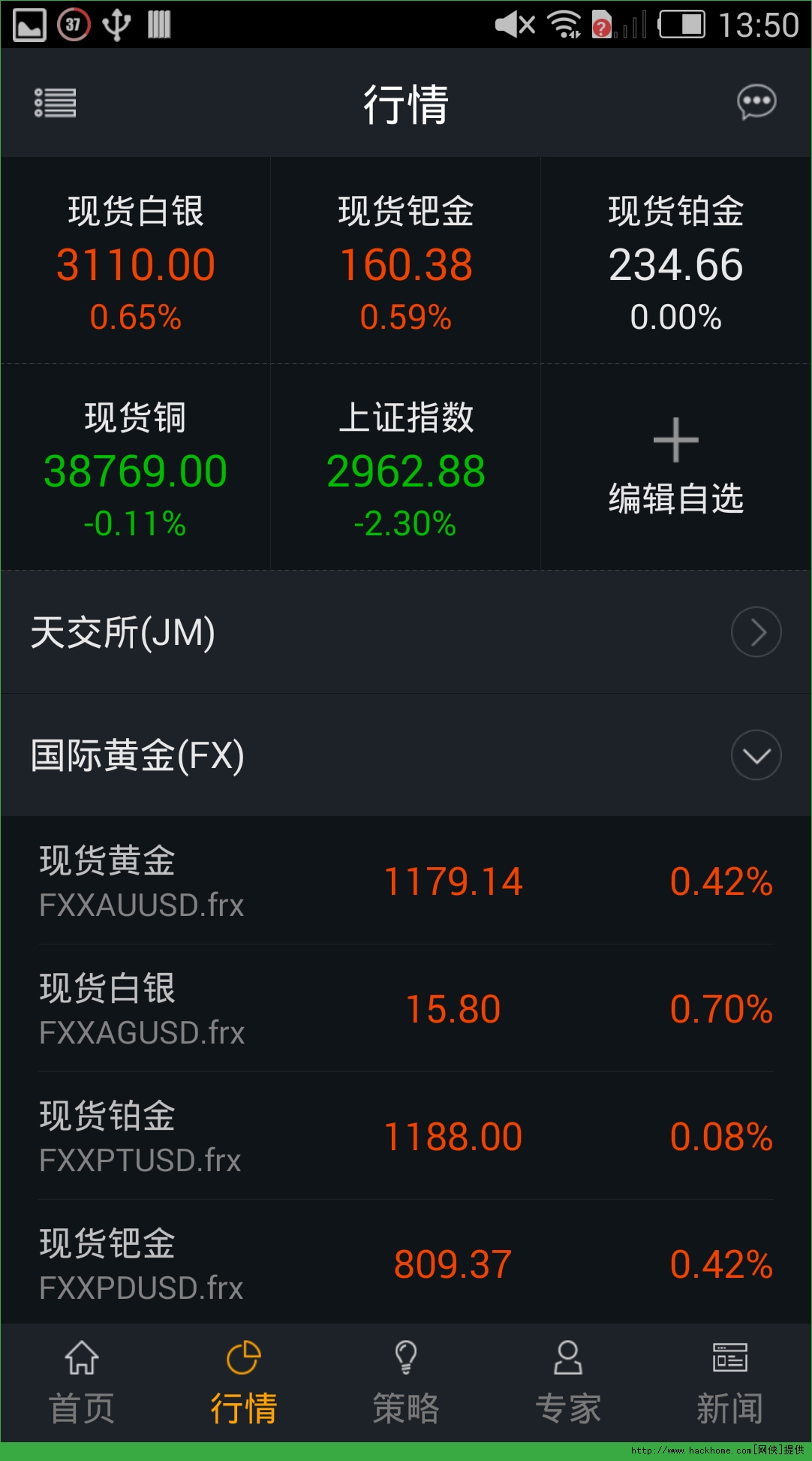The image size is (812, 1461).
Task: Open the 现货铂金 234.66 tile
Action: [675, 262]
